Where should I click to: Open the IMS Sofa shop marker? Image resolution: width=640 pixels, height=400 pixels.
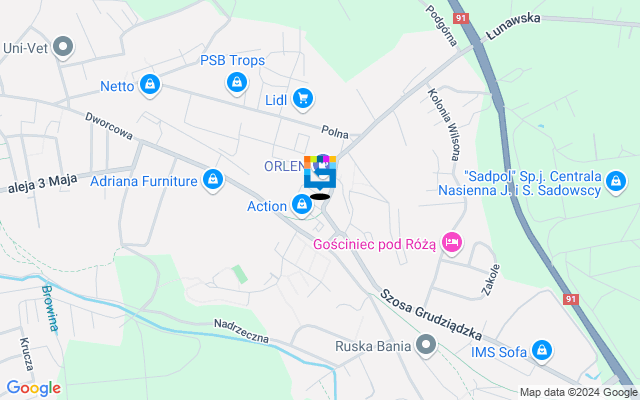coord(541,350)
